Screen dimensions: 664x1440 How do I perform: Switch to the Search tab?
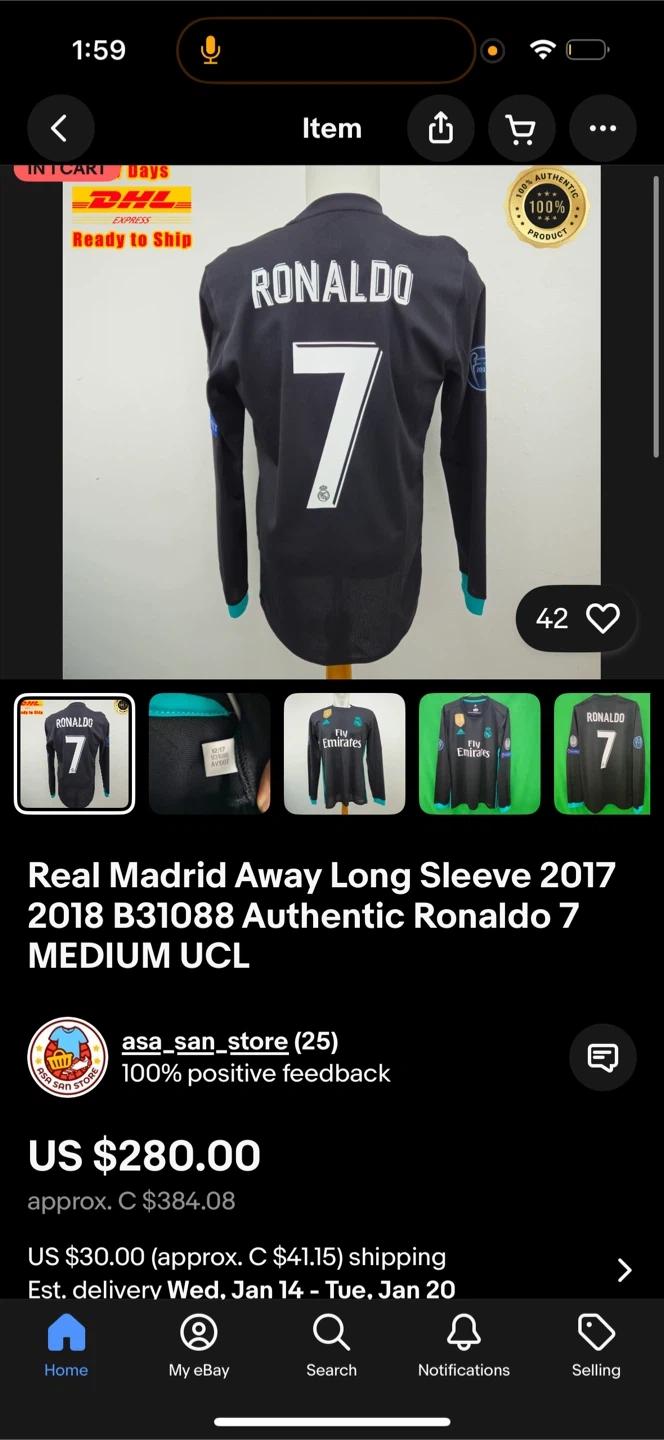[x=331, y=1346]
